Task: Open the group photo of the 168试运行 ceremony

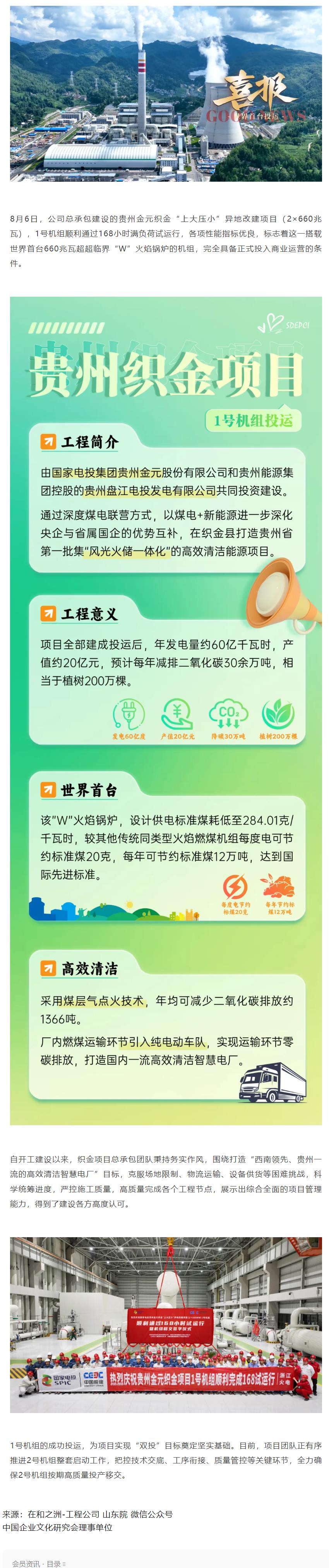Action: point(165,1324)
